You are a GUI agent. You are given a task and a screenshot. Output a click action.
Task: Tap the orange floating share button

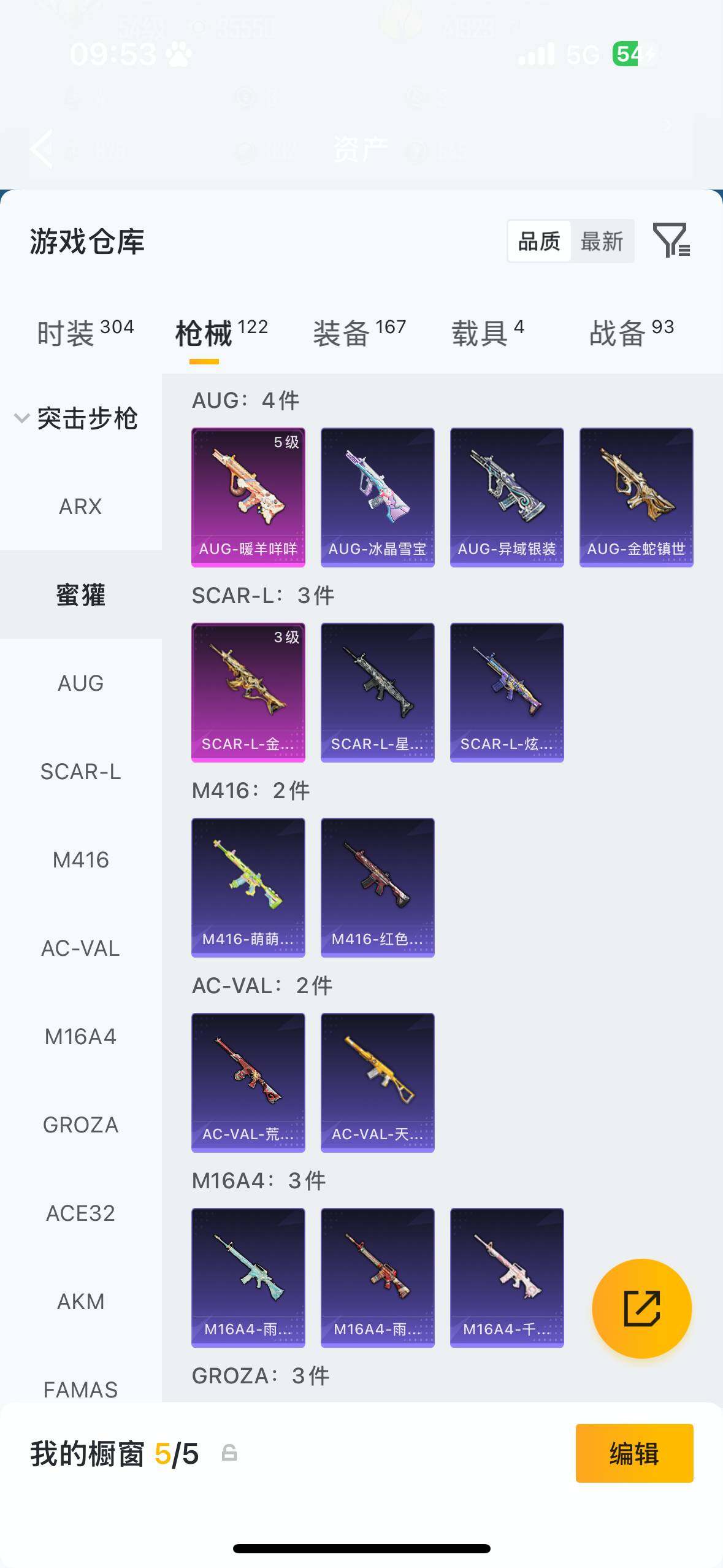click(641, 1308)
